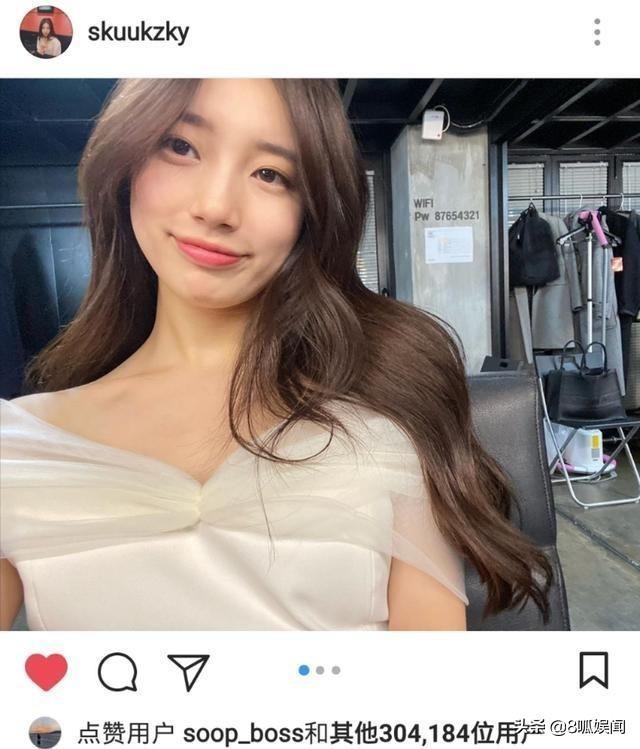
Task: Unlike the post with the heart icon
Action: coord(46,671)
